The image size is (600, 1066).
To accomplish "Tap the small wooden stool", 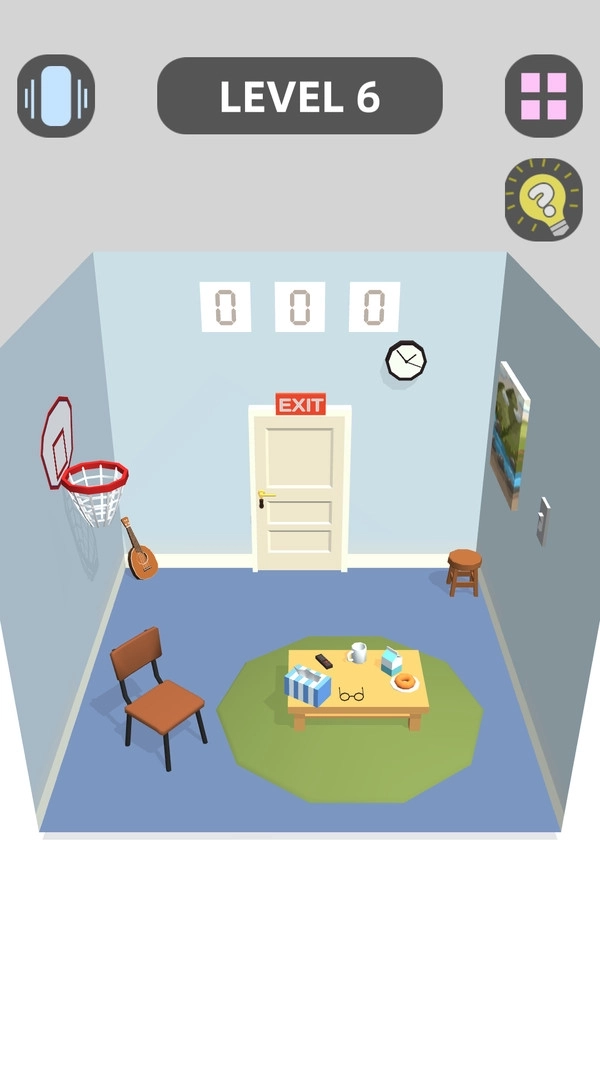I will (x=464, y=570).
